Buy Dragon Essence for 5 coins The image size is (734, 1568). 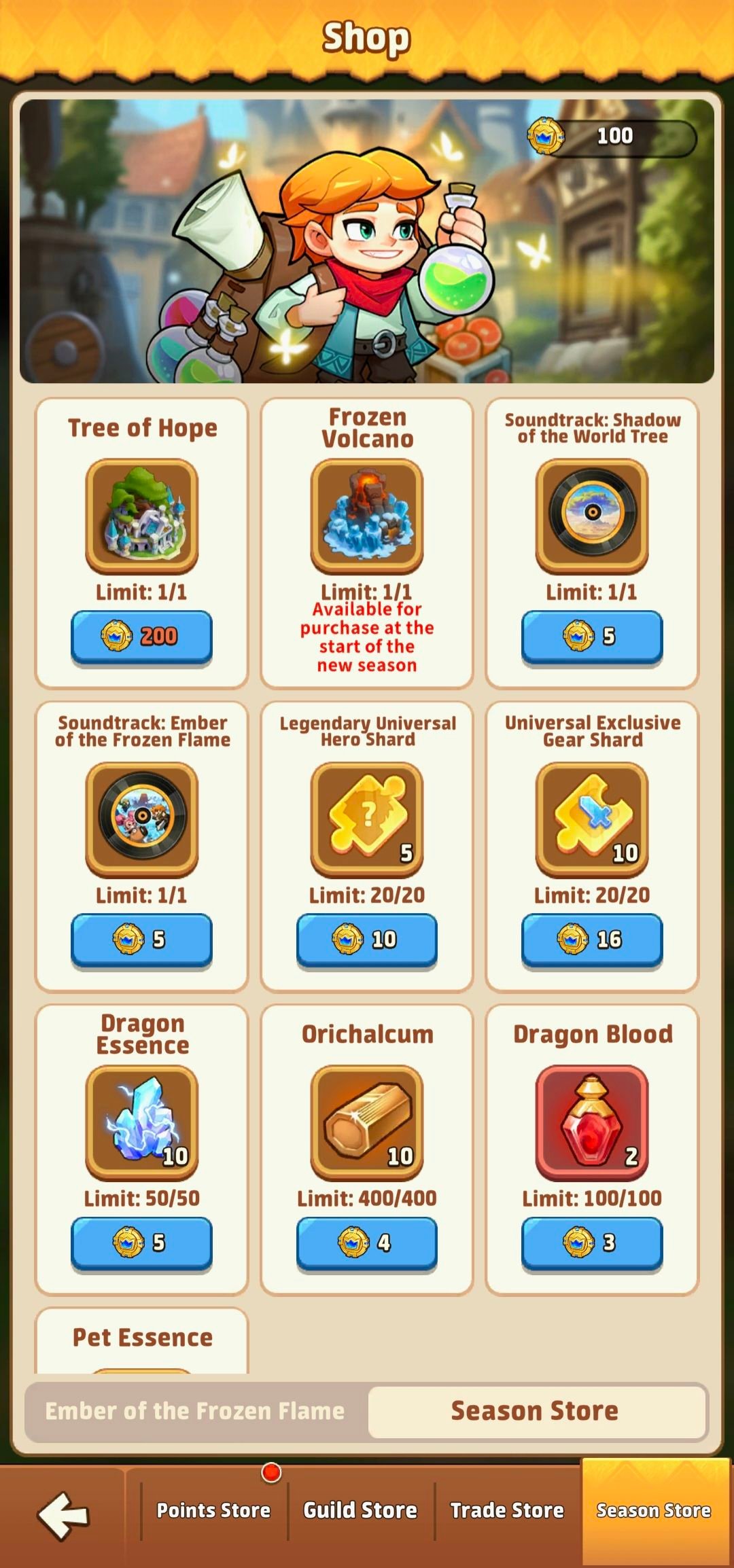(x=141, y=1242)
